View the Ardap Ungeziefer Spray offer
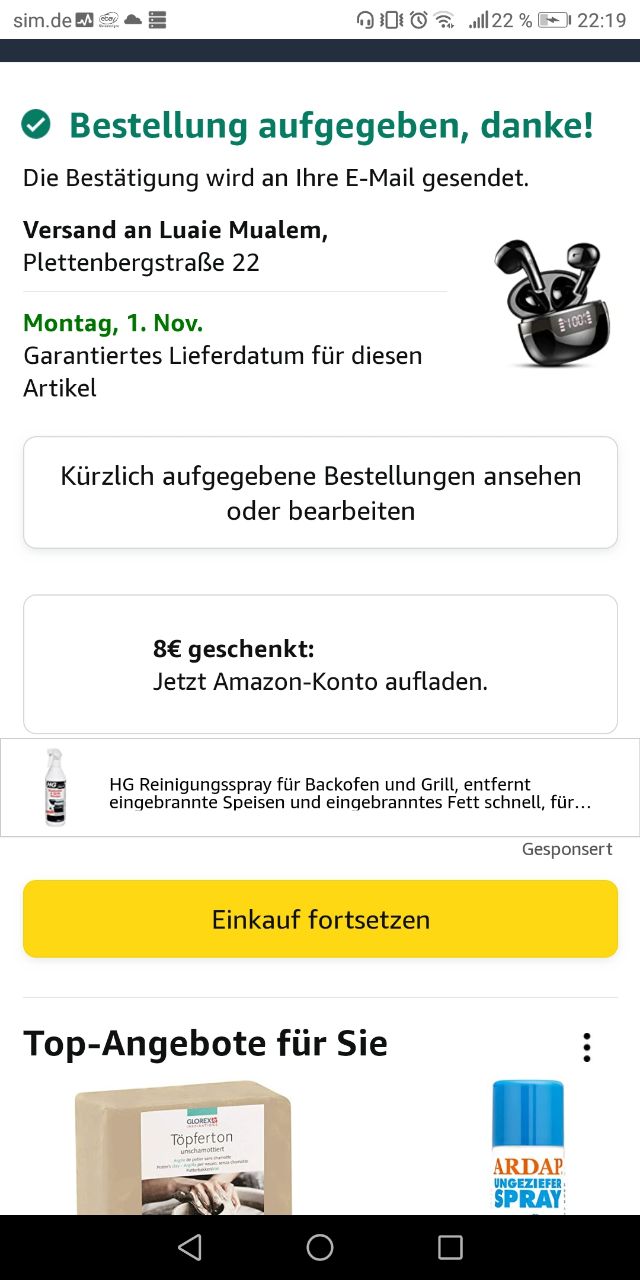 click(528, 1150)
